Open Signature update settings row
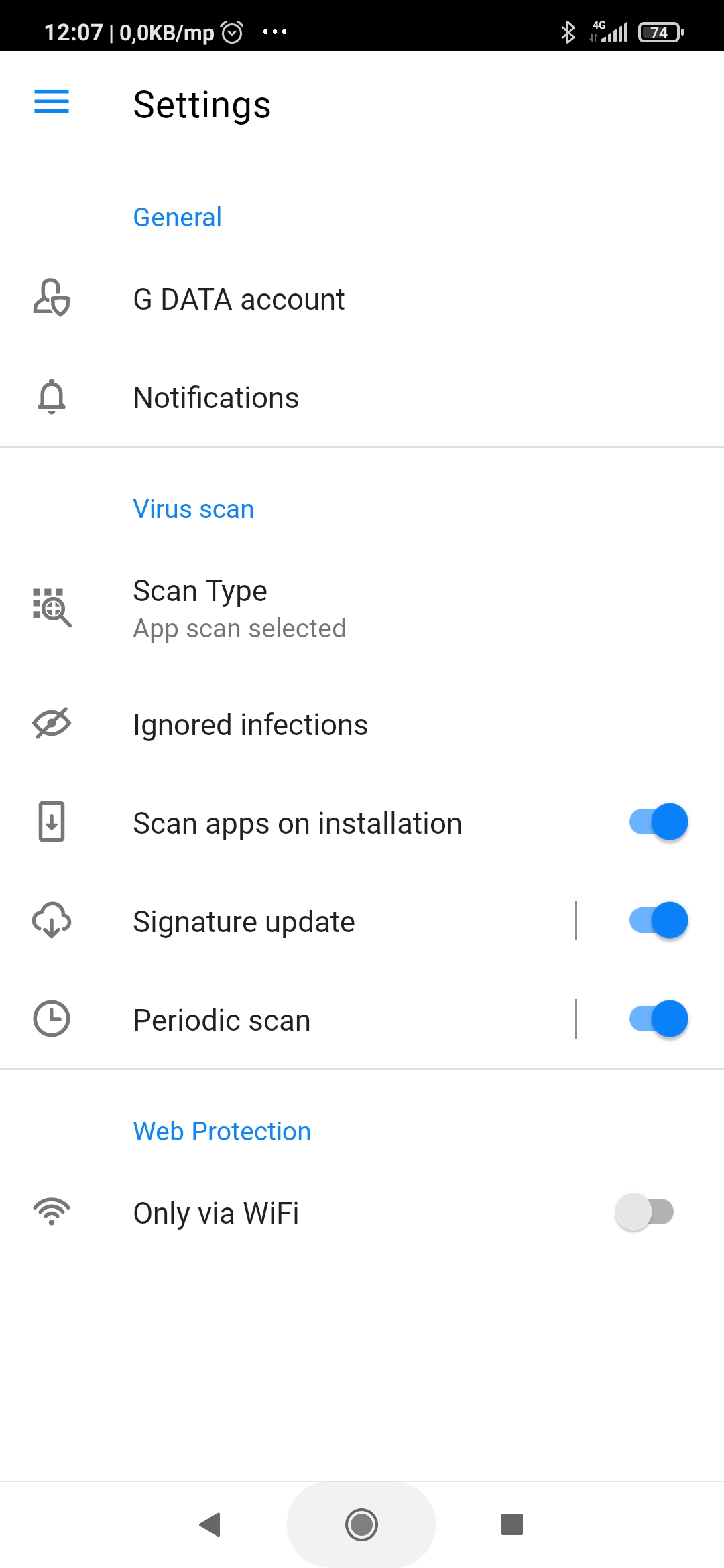 [x=287, y=921]
